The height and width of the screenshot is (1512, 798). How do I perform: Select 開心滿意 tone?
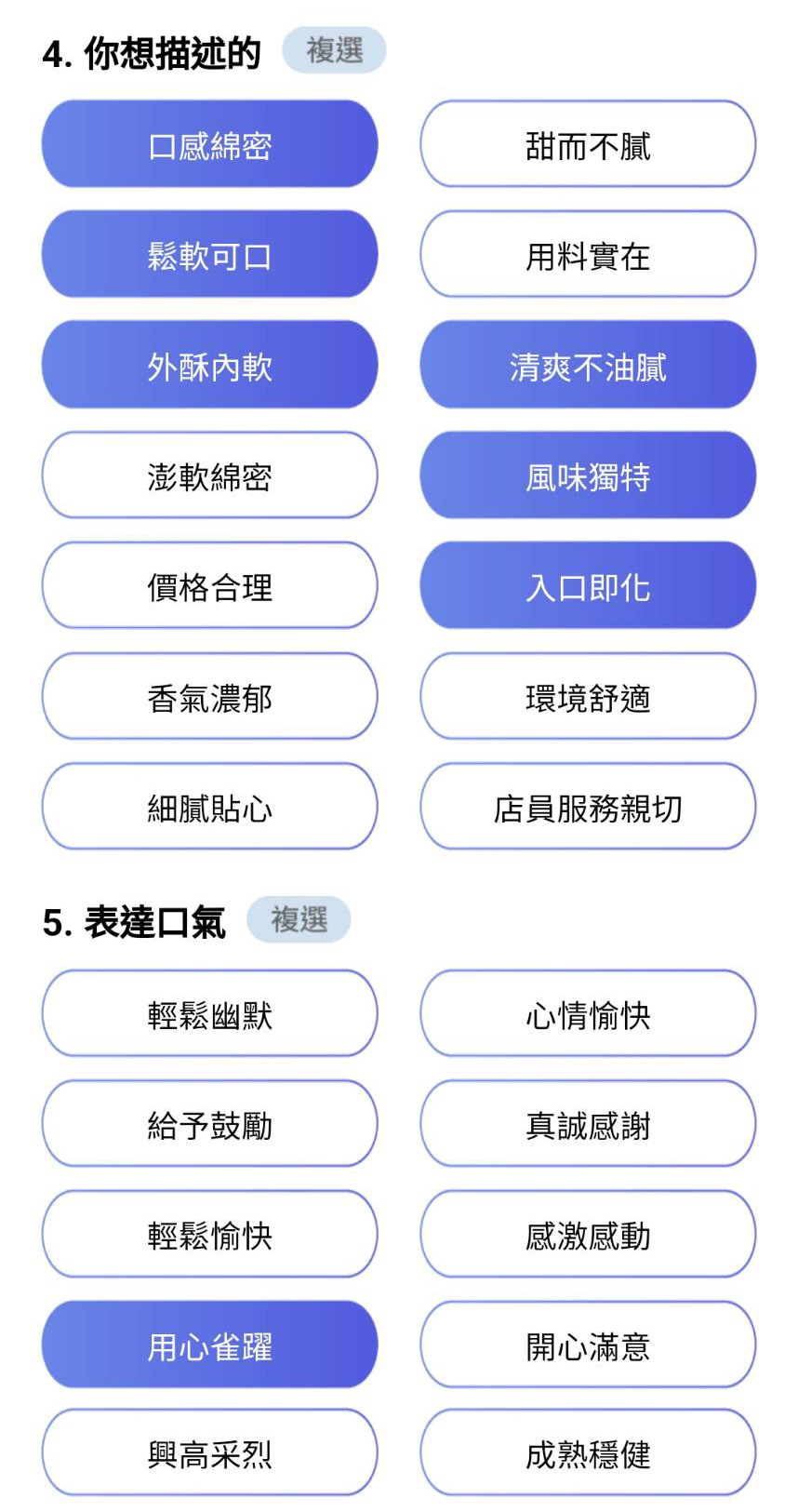click(x=588, y=1345)
